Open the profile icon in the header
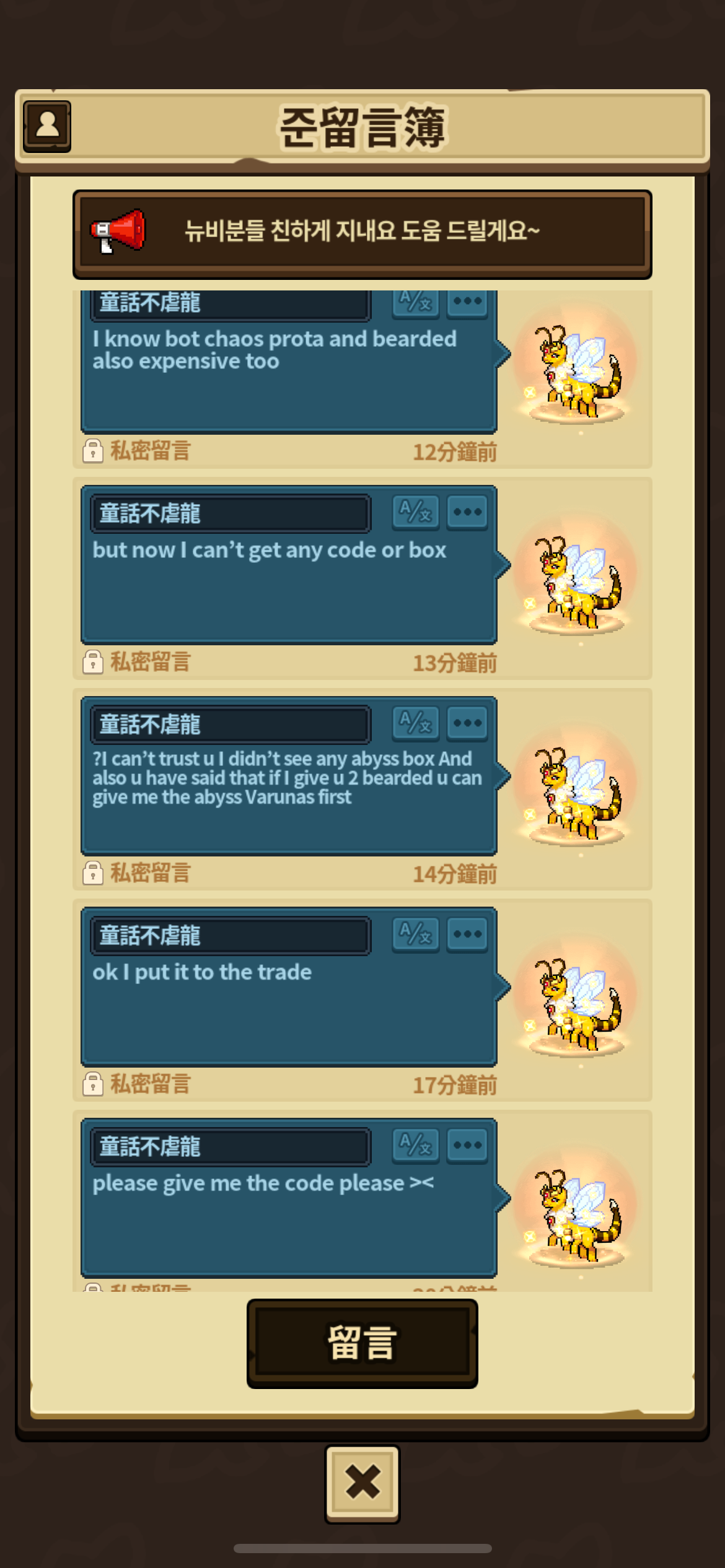Screen dimensions: 725x1568 tap(47, 126)
